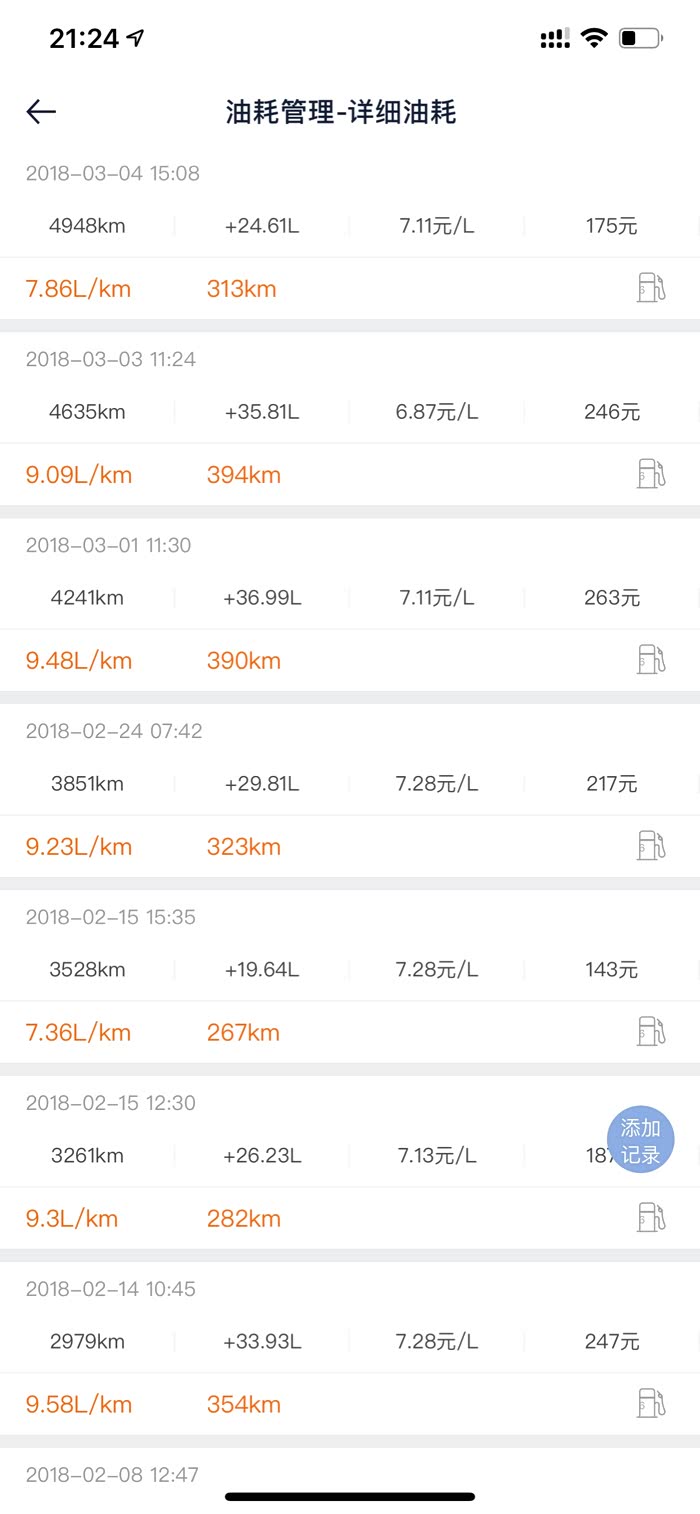Go back from the fuel consumption details
Image resolution: width=700 pixels, height=1514 pixels.
41,112
